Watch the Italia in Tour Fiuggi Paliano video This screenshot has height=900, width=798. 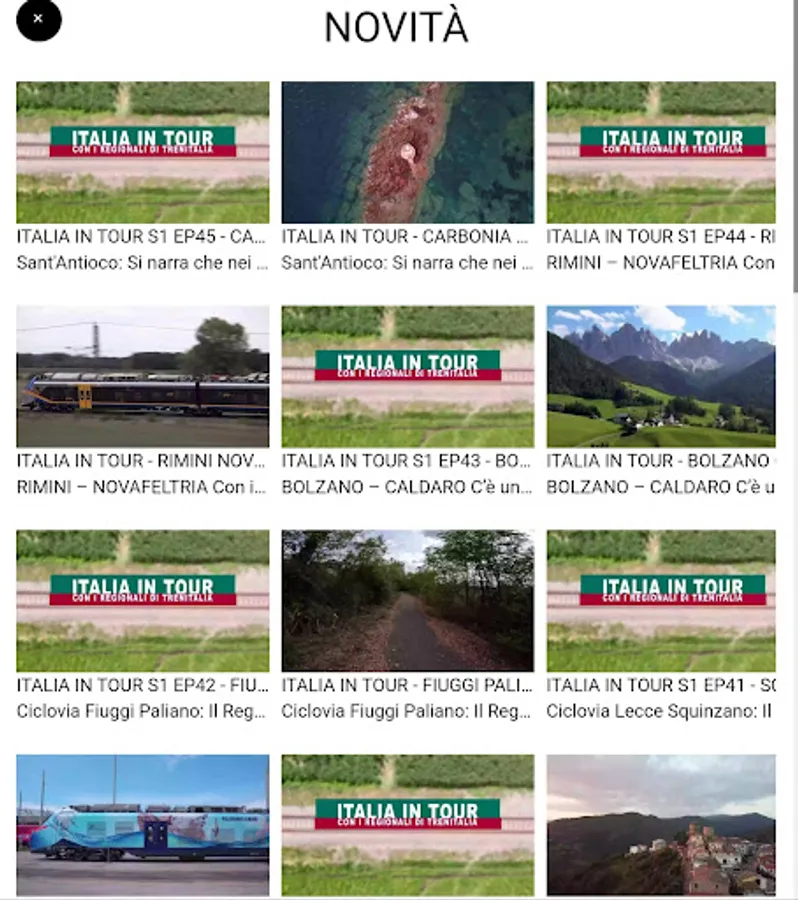coord(408,600)
